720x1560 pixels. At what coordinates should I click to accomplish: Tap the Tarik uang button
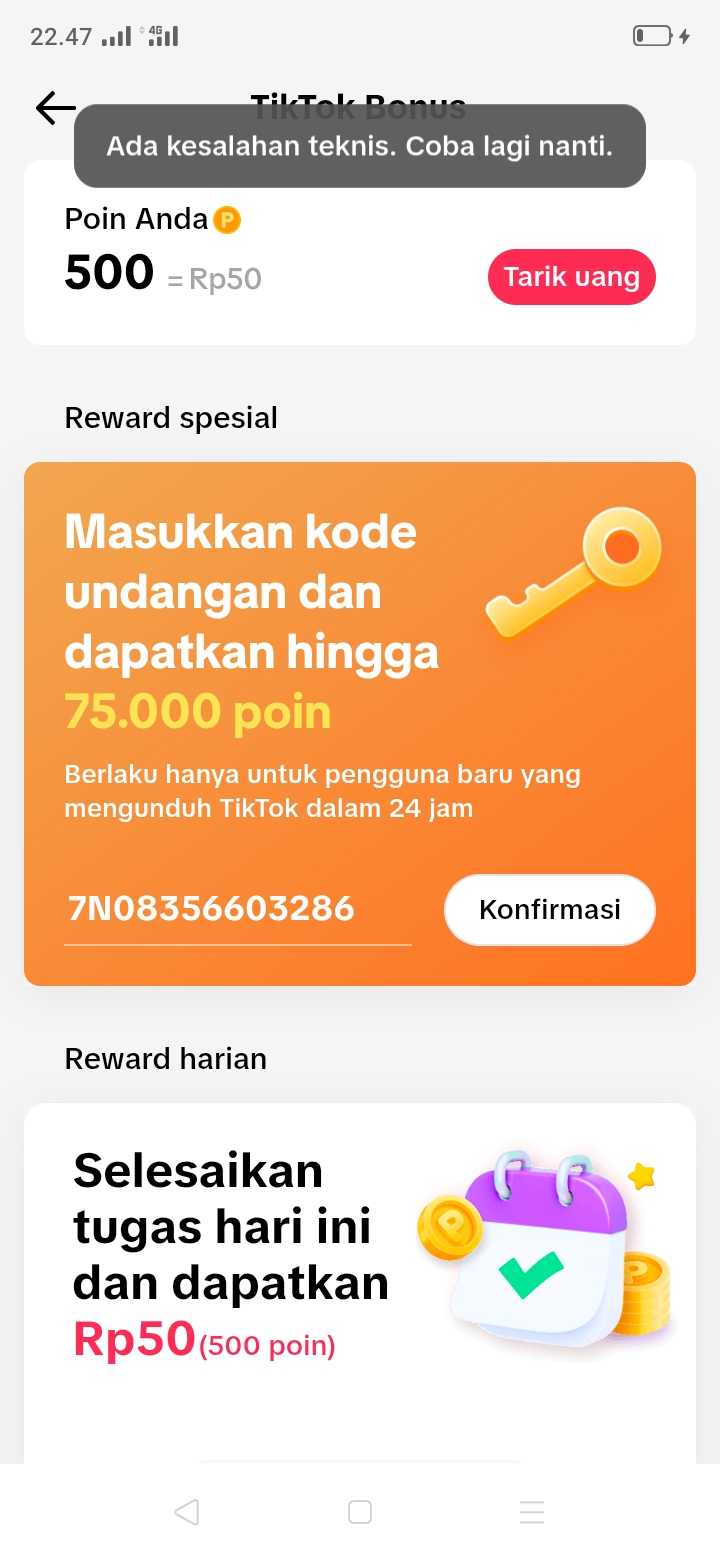(x=571, y=277)
